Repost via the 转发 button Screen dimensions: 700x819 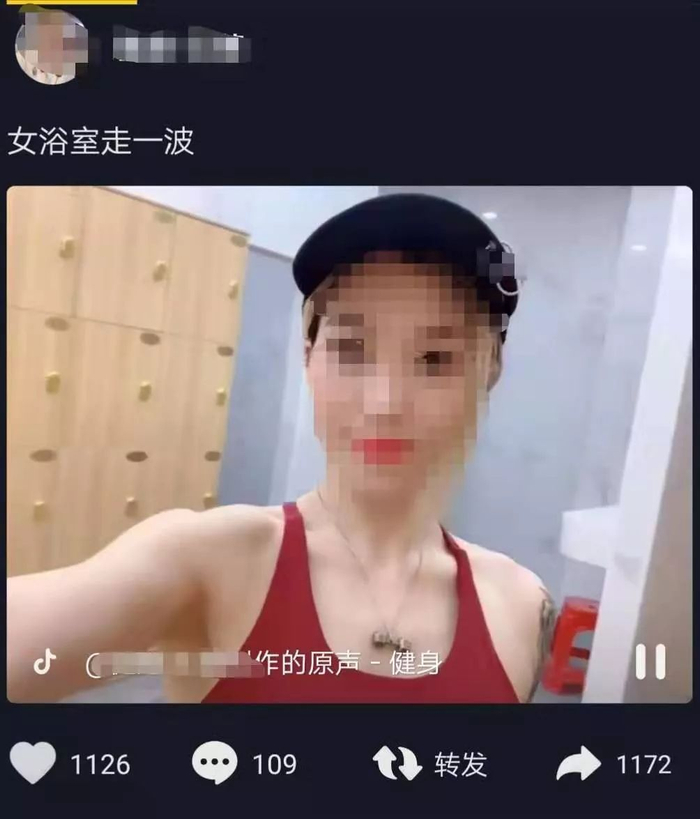coord(430,765)
